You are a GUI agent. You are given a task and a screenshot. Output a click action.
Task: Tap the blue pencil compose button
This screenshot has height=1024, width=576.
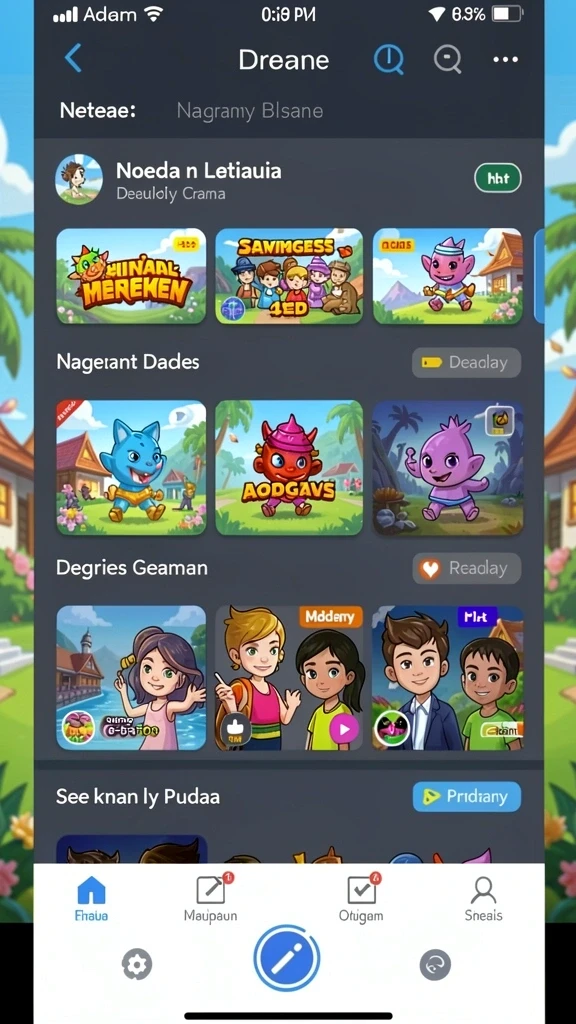(287, 958)
